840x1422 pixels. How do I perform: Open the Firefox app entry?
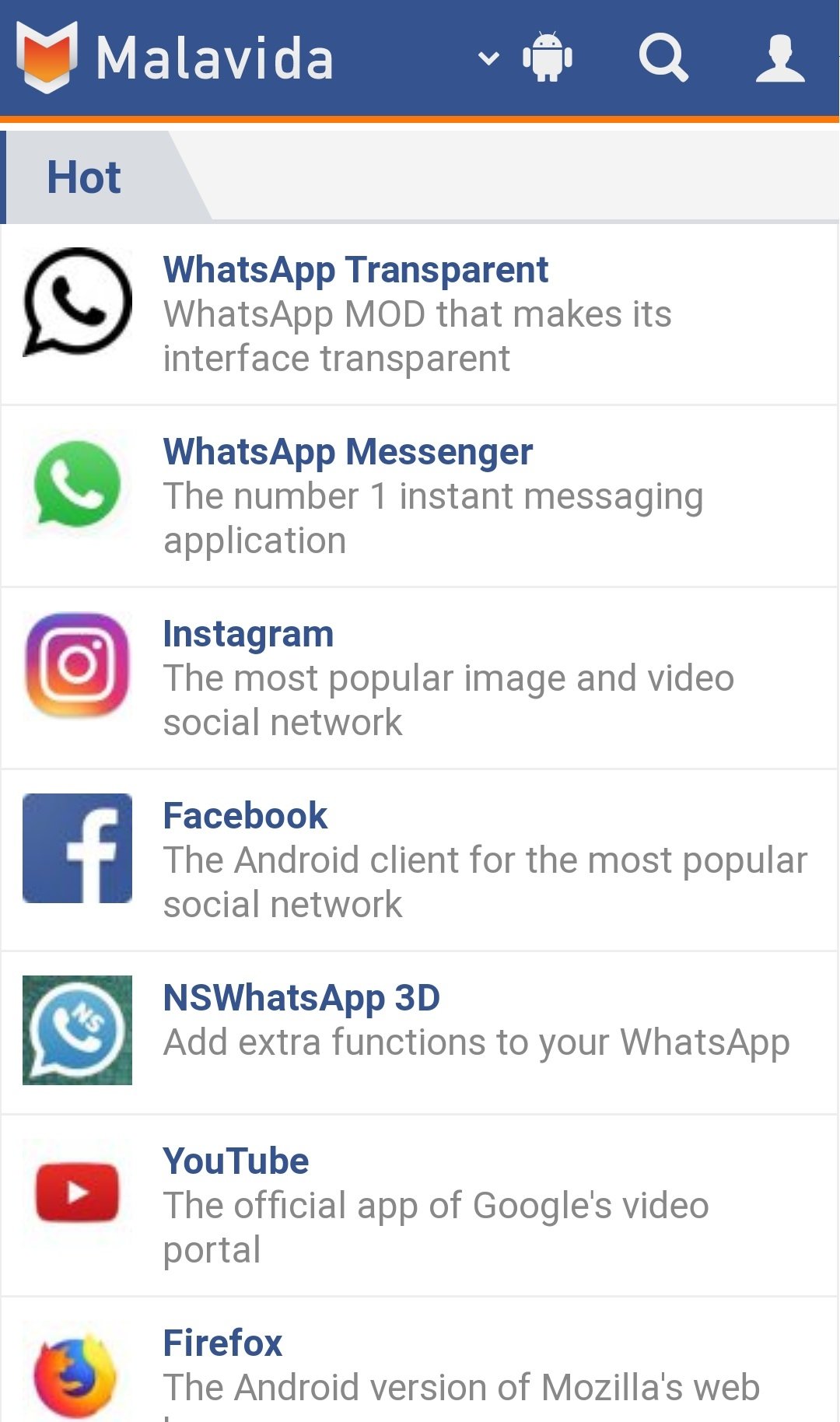tap(419, 1361)
